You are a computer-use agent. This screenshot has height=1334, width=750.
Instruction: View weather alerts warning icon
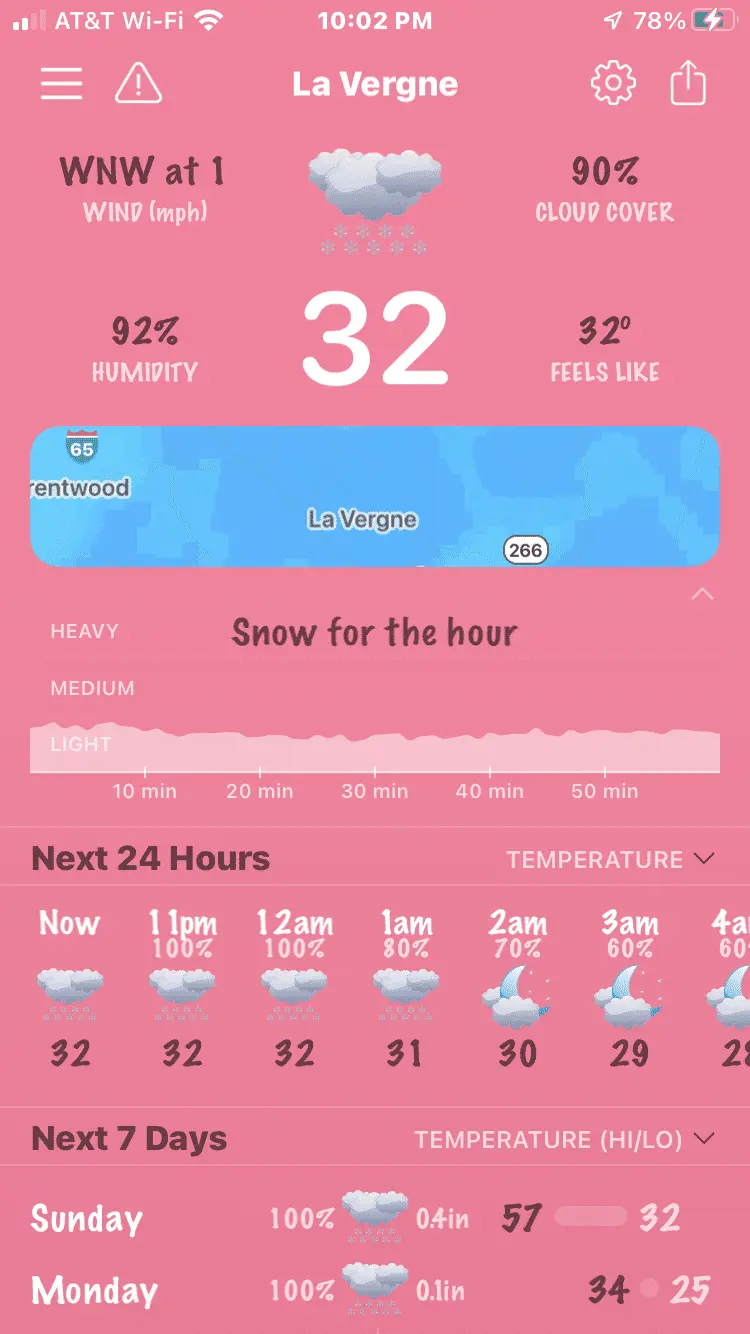[138, 84]
